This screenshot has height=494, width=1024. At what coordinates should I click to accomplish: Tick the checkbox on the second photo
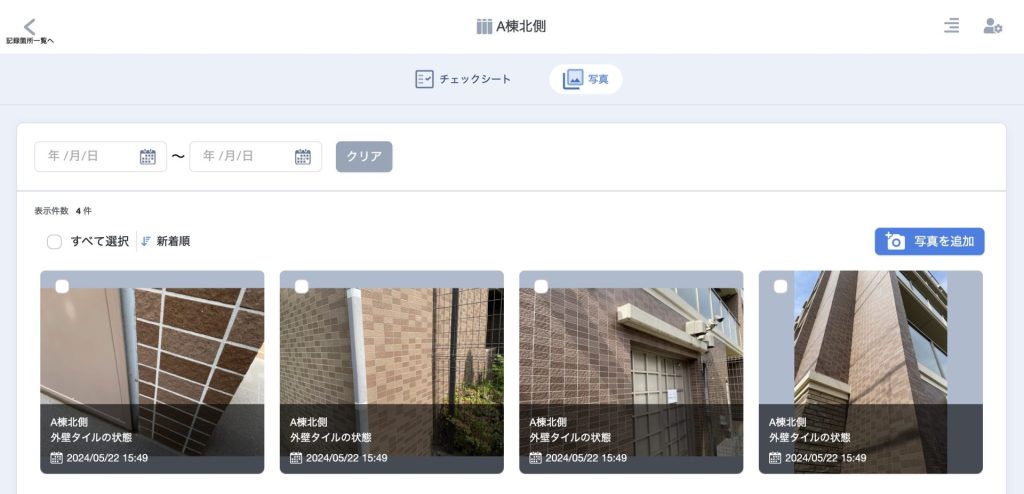click(302, 287)
